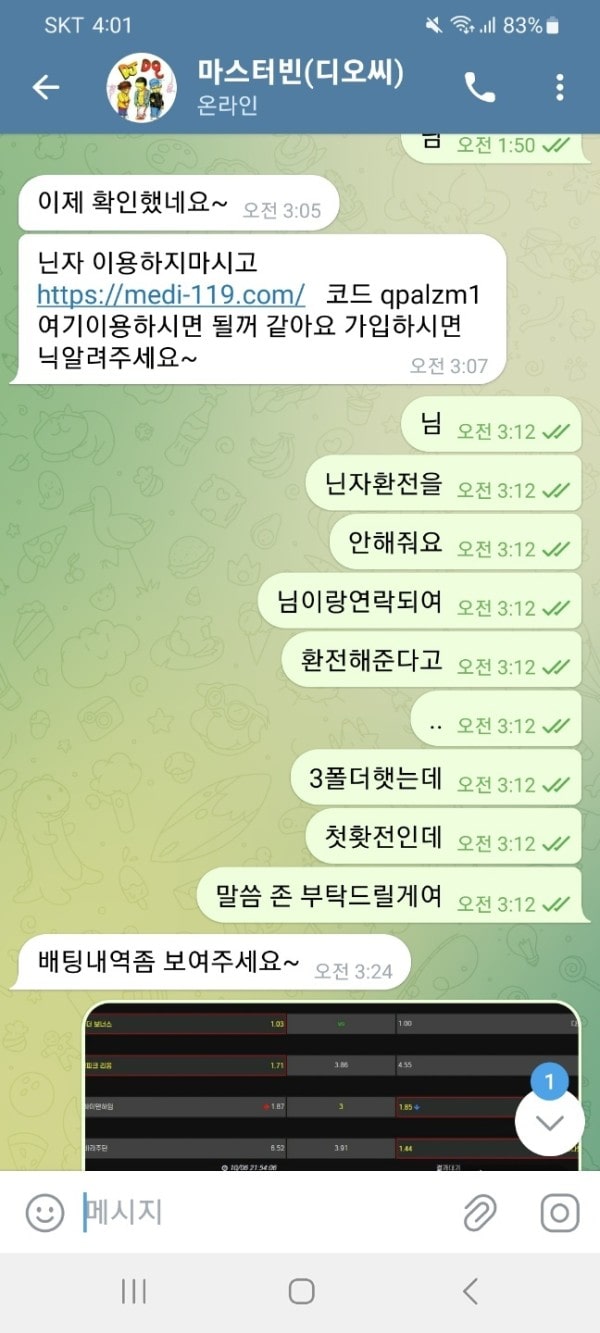The image size is (600, 1333).
Task: Jump to the newest unread message
Action: coord(549,1121)
